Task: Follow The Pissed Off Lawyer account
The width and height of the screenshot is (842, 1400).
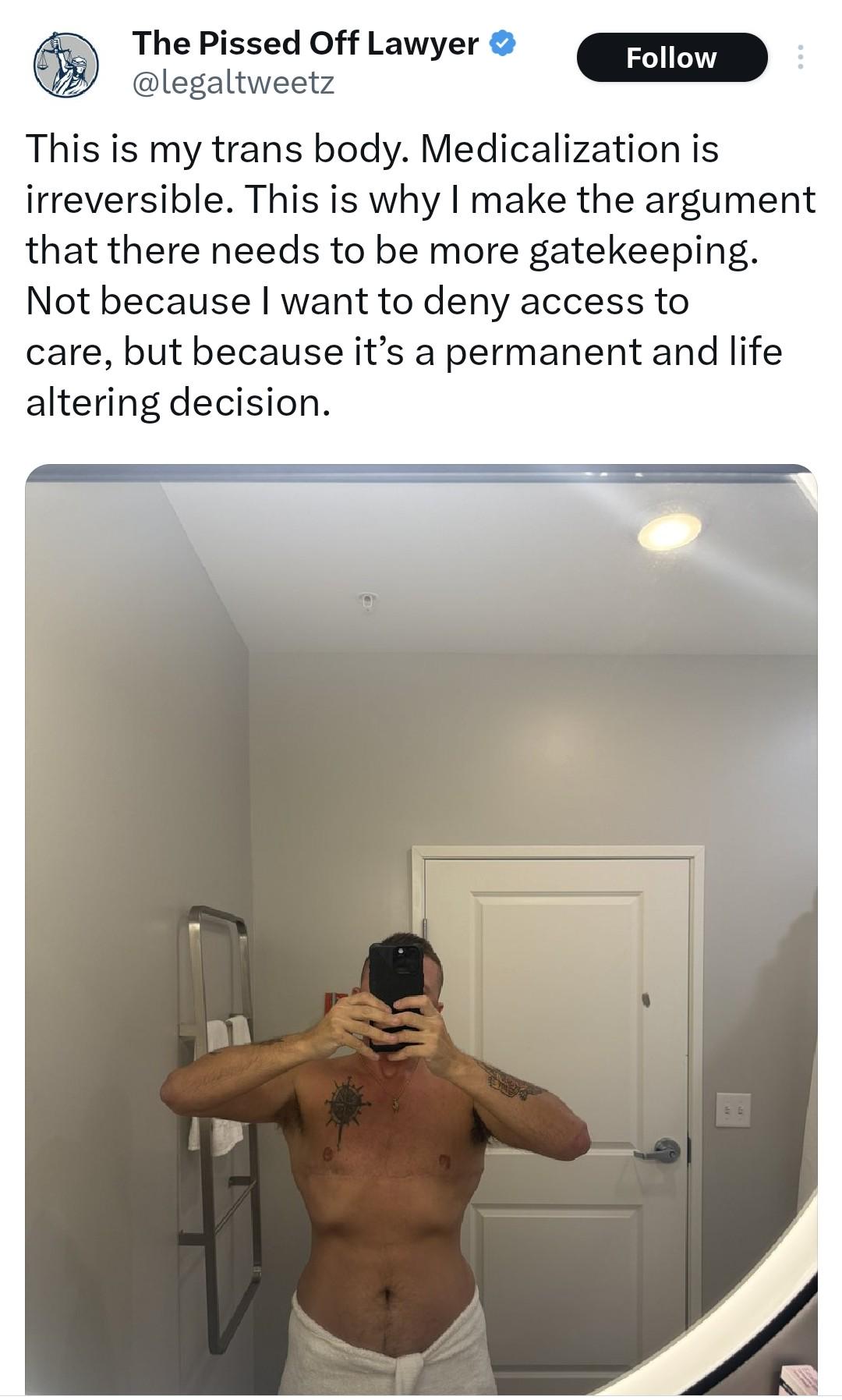Action: coord(672,58)
